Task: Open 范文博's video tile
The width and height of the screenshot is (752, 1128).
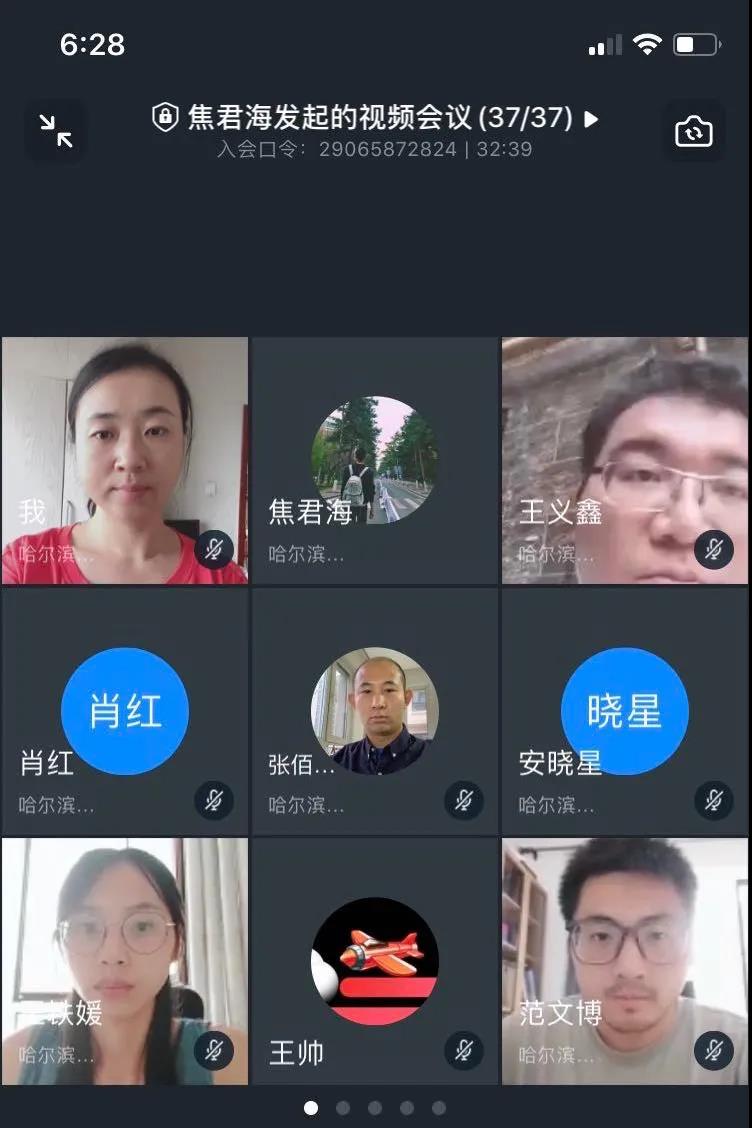Action: tap(625, 961)
